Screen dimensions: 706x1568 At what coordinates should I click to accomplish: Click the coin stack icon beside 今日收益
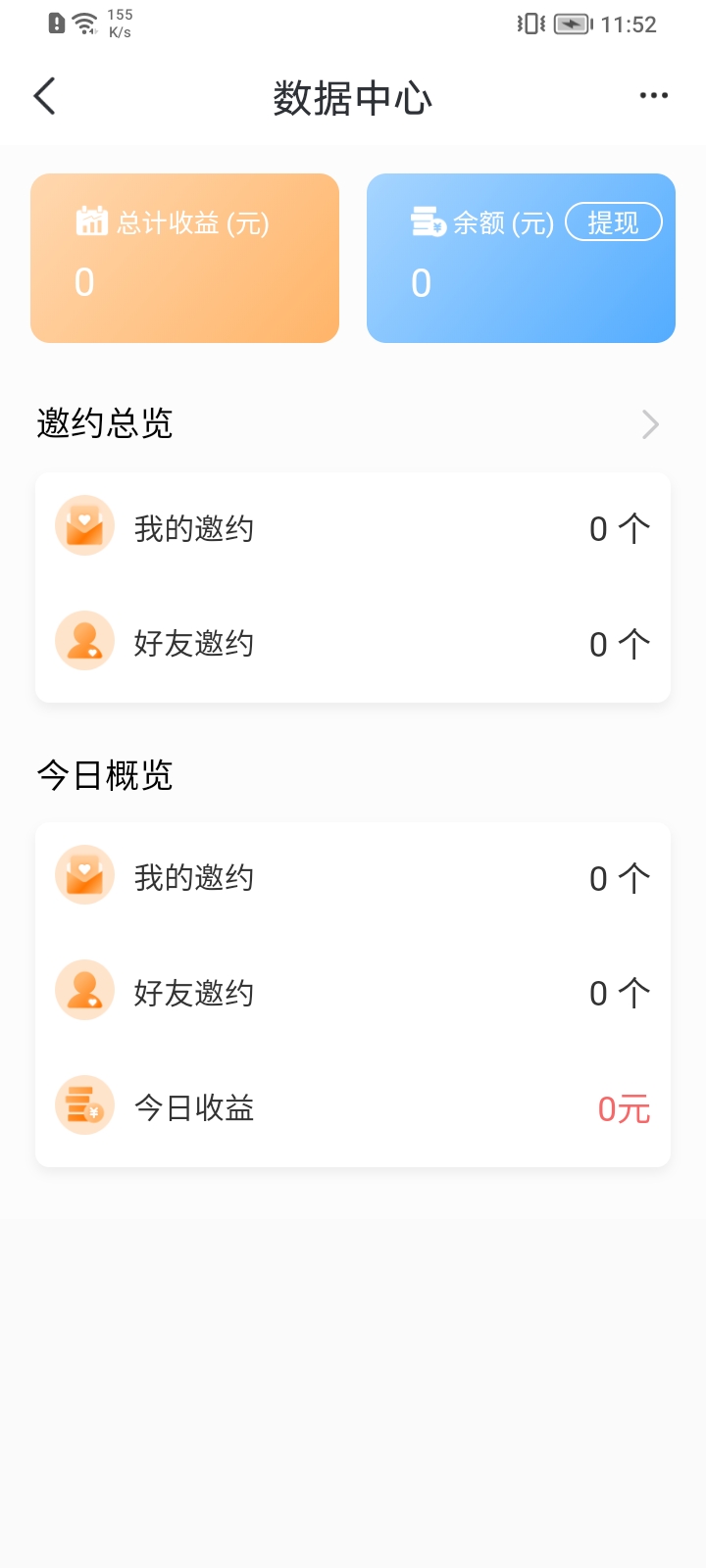[84, 1104]
